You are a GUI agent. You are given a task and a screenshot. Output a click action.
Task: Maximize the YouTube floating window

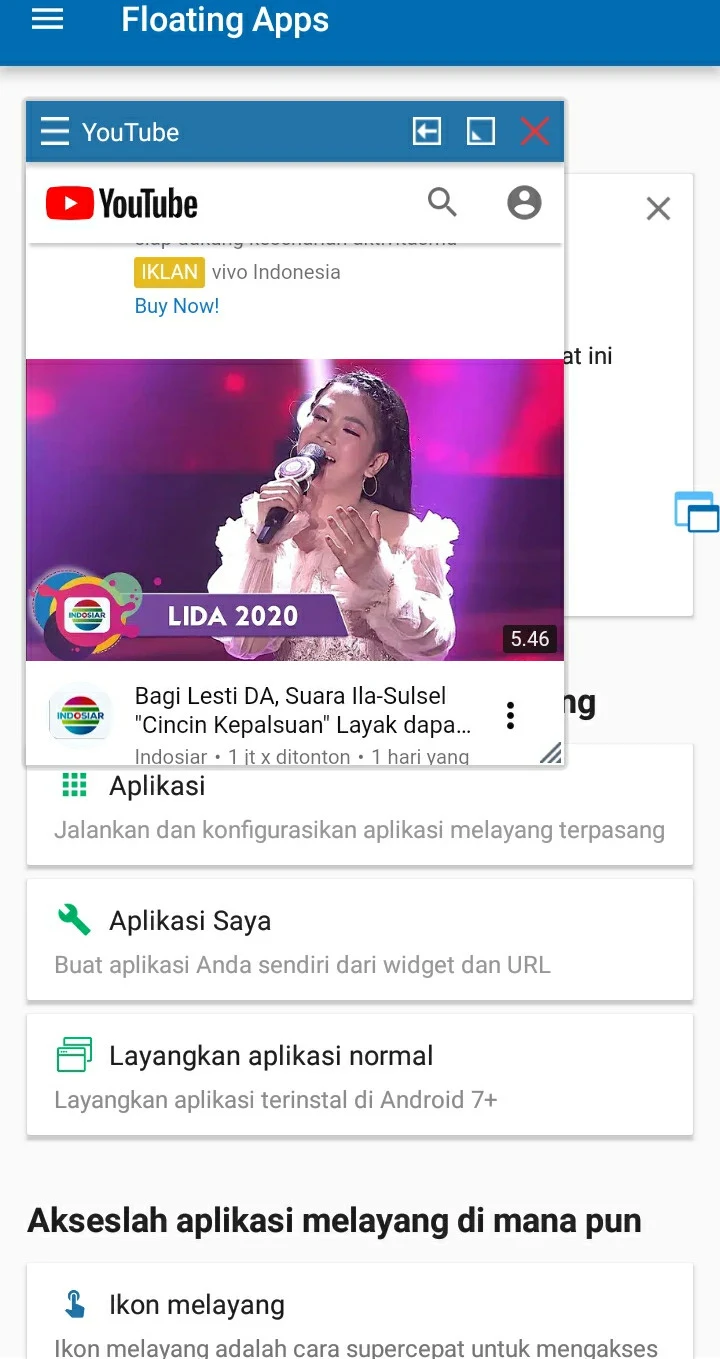click(x=481, y=131)
